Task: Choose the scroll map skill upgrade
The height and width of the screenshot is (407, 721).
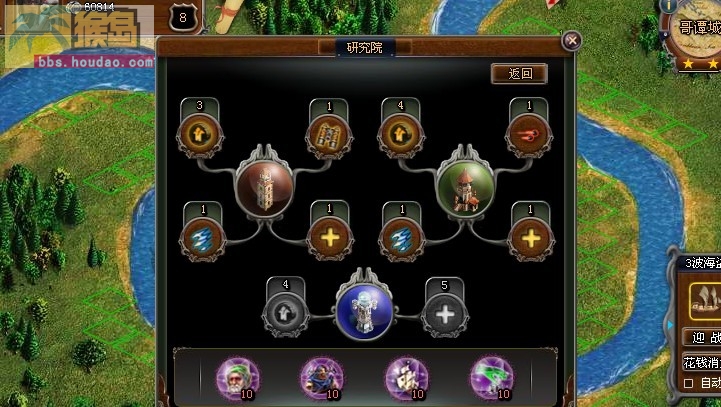Action: click(x=327, y=134)
